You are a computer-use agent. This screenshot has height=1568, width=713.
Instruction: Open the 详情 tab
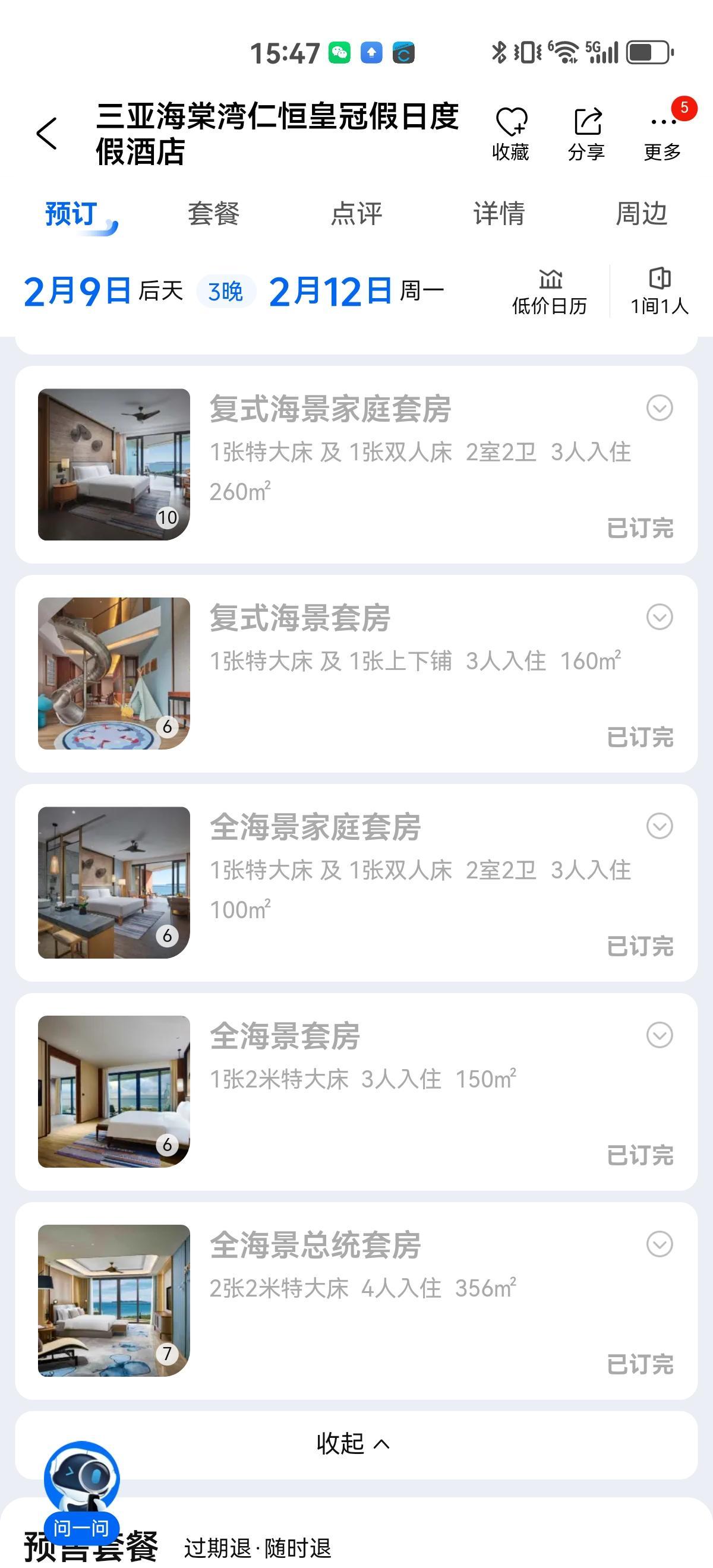pos(499,214)
